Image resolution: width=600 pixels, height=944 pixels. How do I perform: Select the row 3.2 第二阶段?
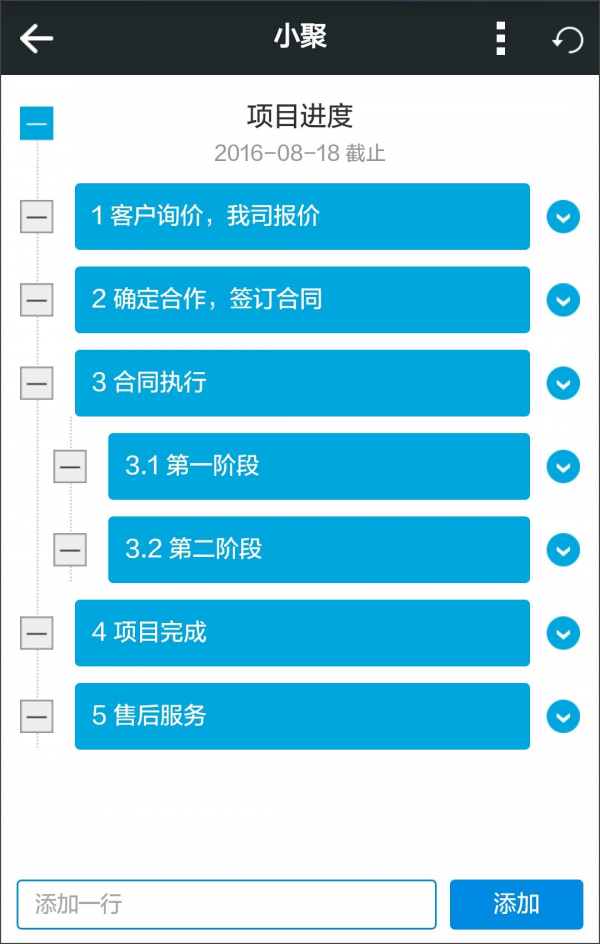coord(318,549)
